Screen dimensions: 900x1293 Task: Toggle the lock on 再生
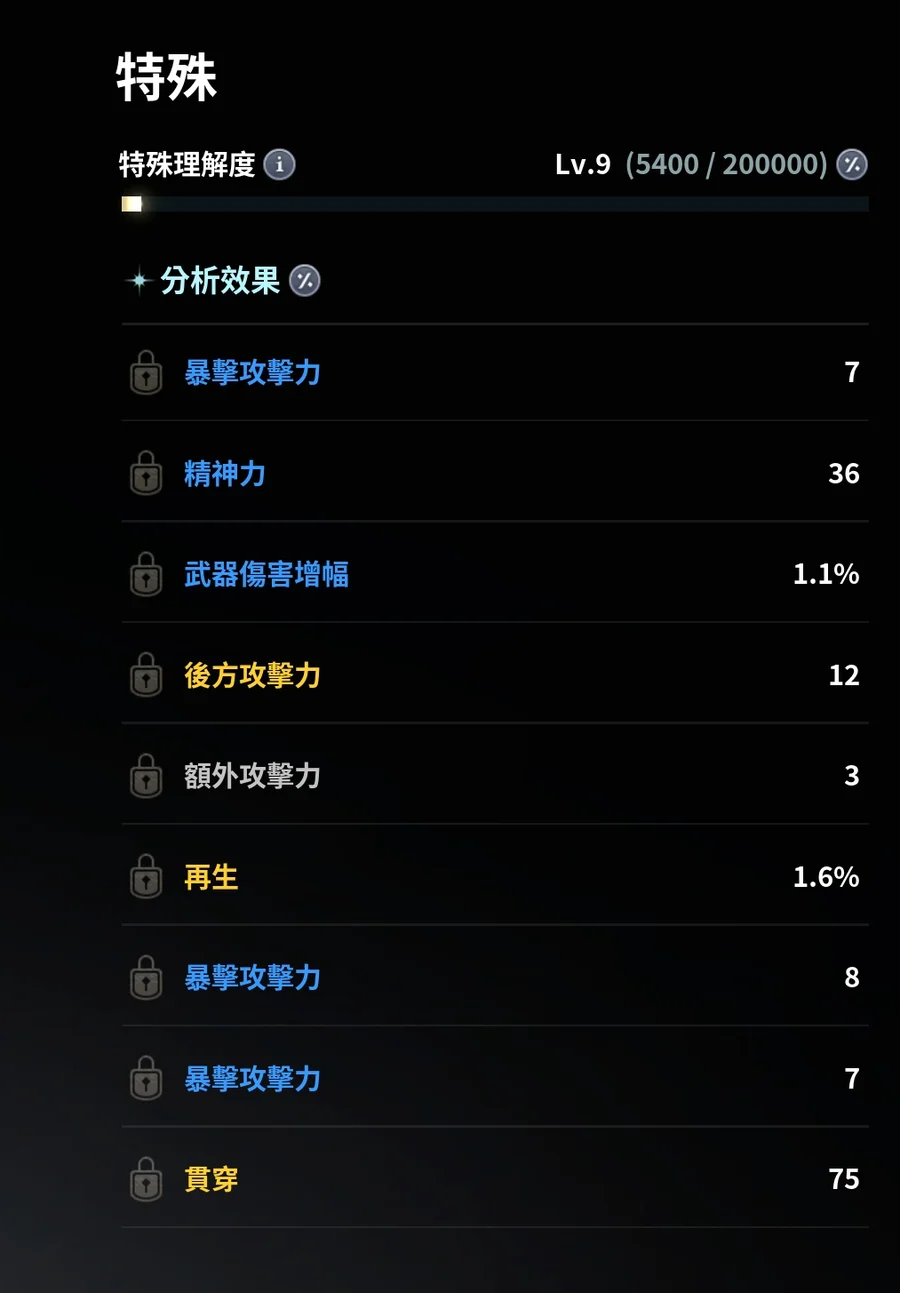[x=146, y=877]
